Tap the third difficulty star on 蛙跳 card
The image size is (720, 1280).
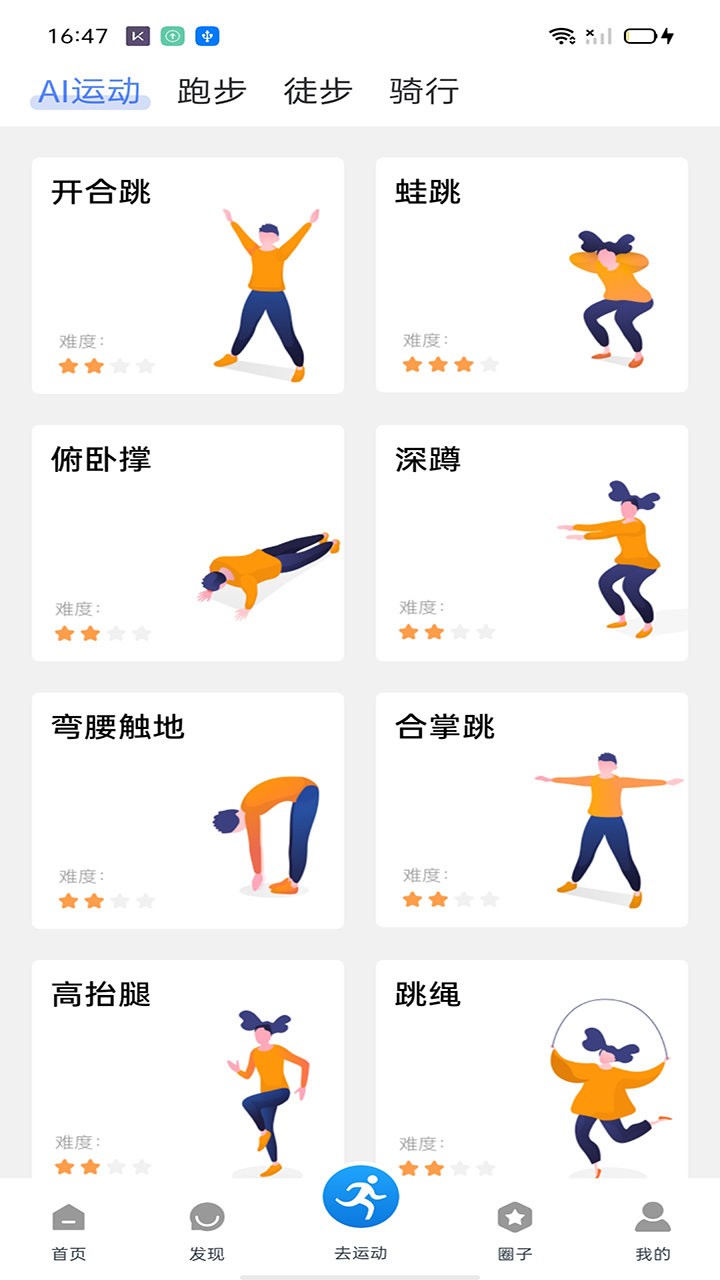click(461, 364)
